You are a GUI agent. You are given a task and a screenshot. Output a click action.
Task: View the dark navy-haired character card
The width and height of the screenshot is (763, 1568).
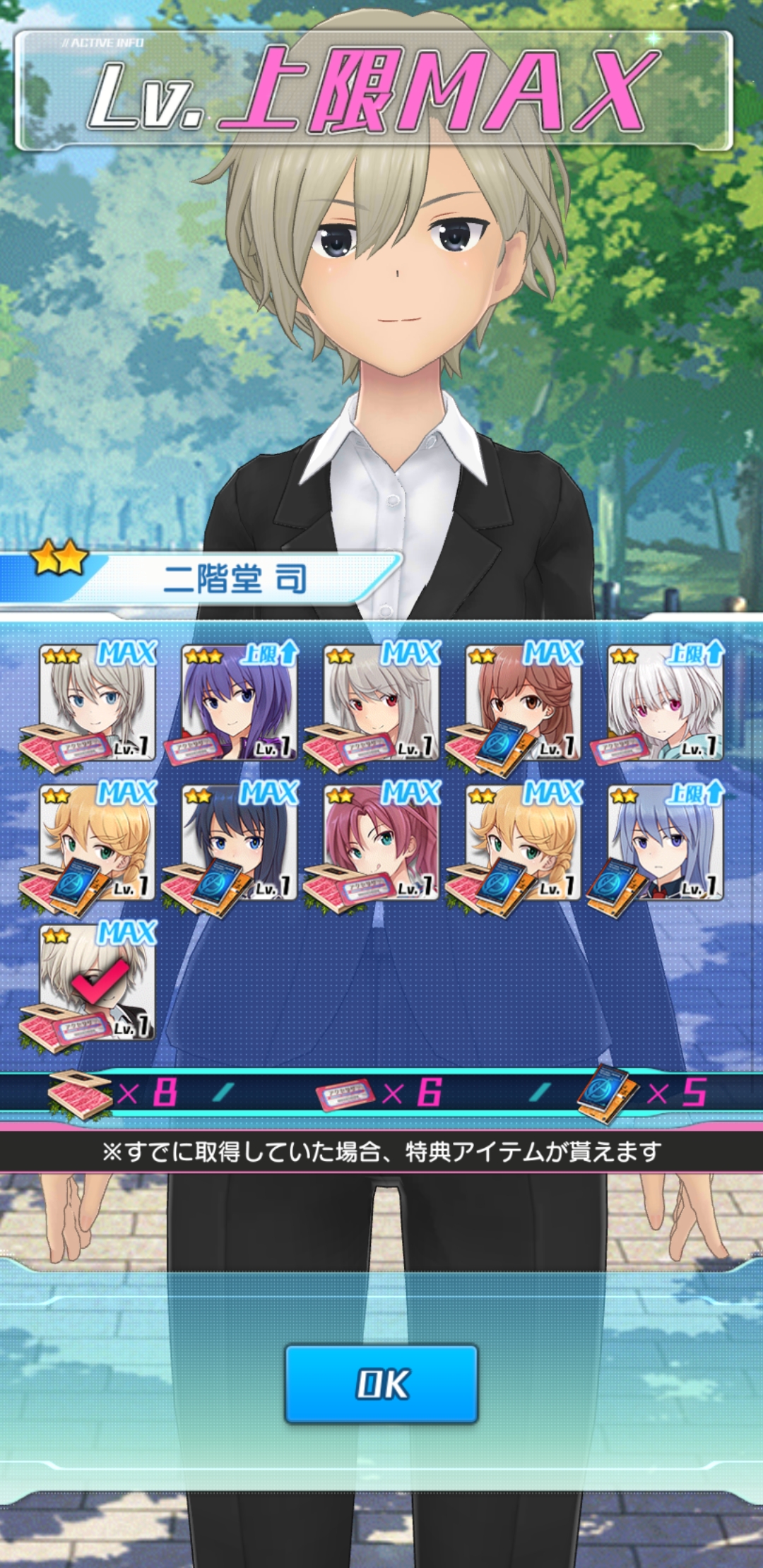pos(239,842)
